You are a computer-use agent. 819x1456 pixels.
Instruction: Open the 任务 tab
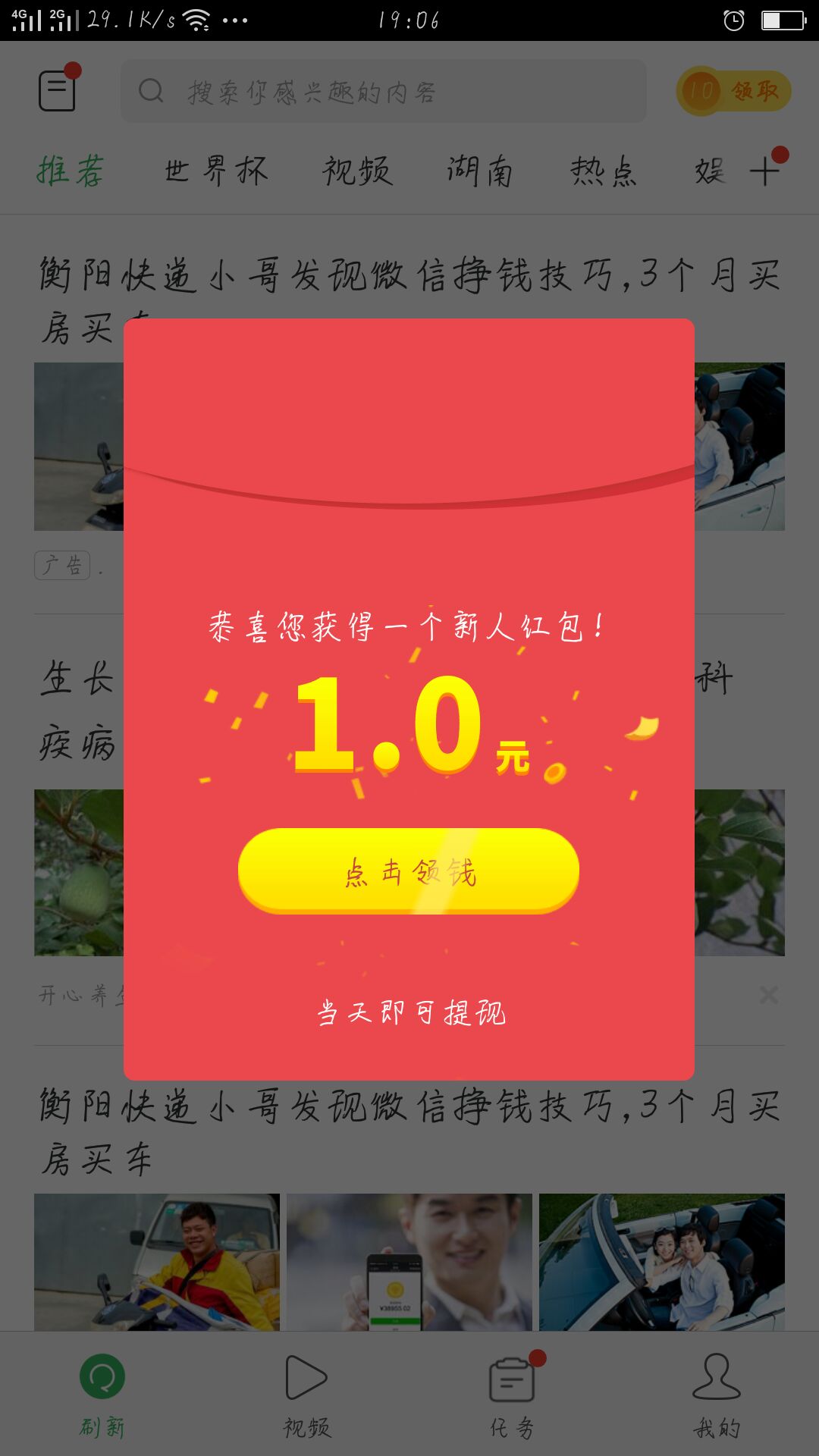click(x=513, y=1395)
